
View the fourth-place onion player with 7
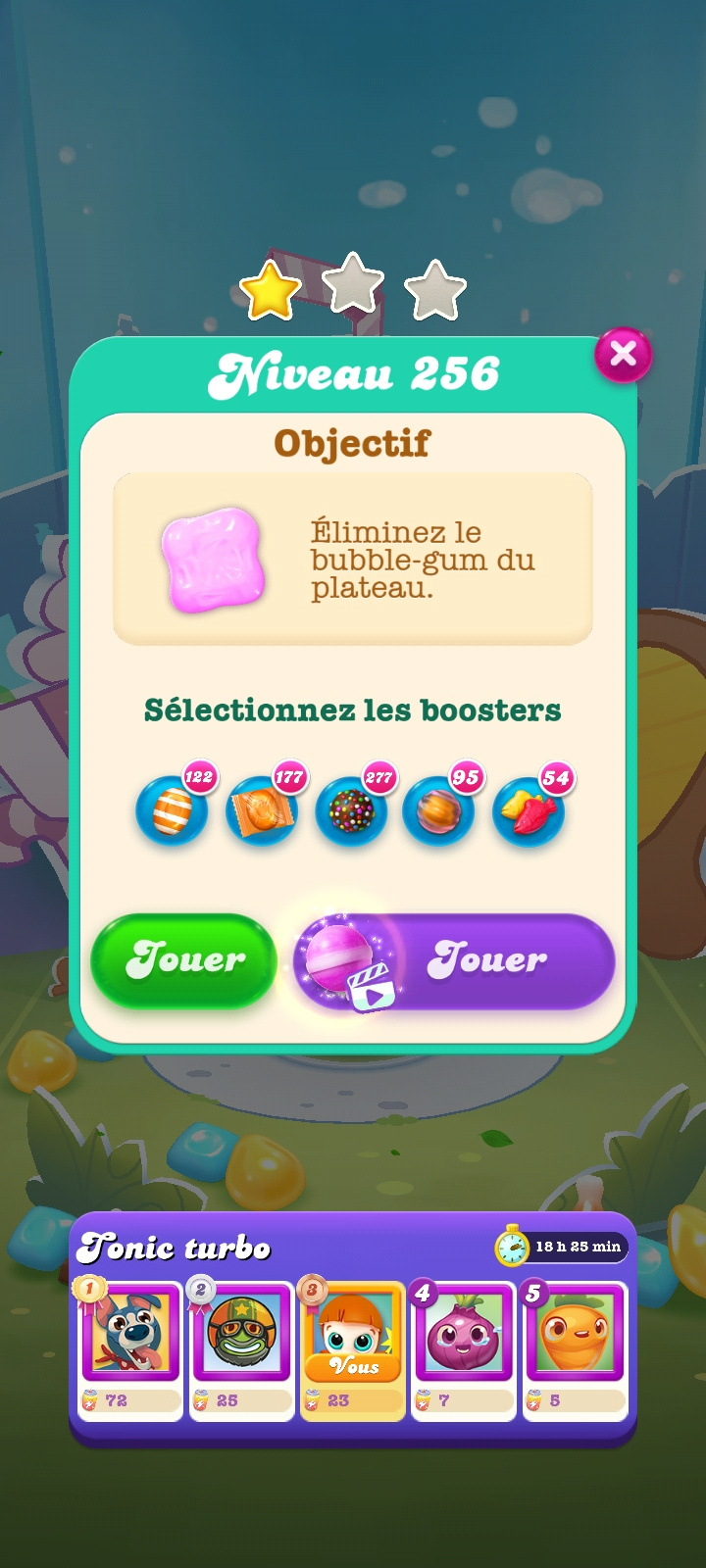pyautogui.click(x=463, y=1349)
